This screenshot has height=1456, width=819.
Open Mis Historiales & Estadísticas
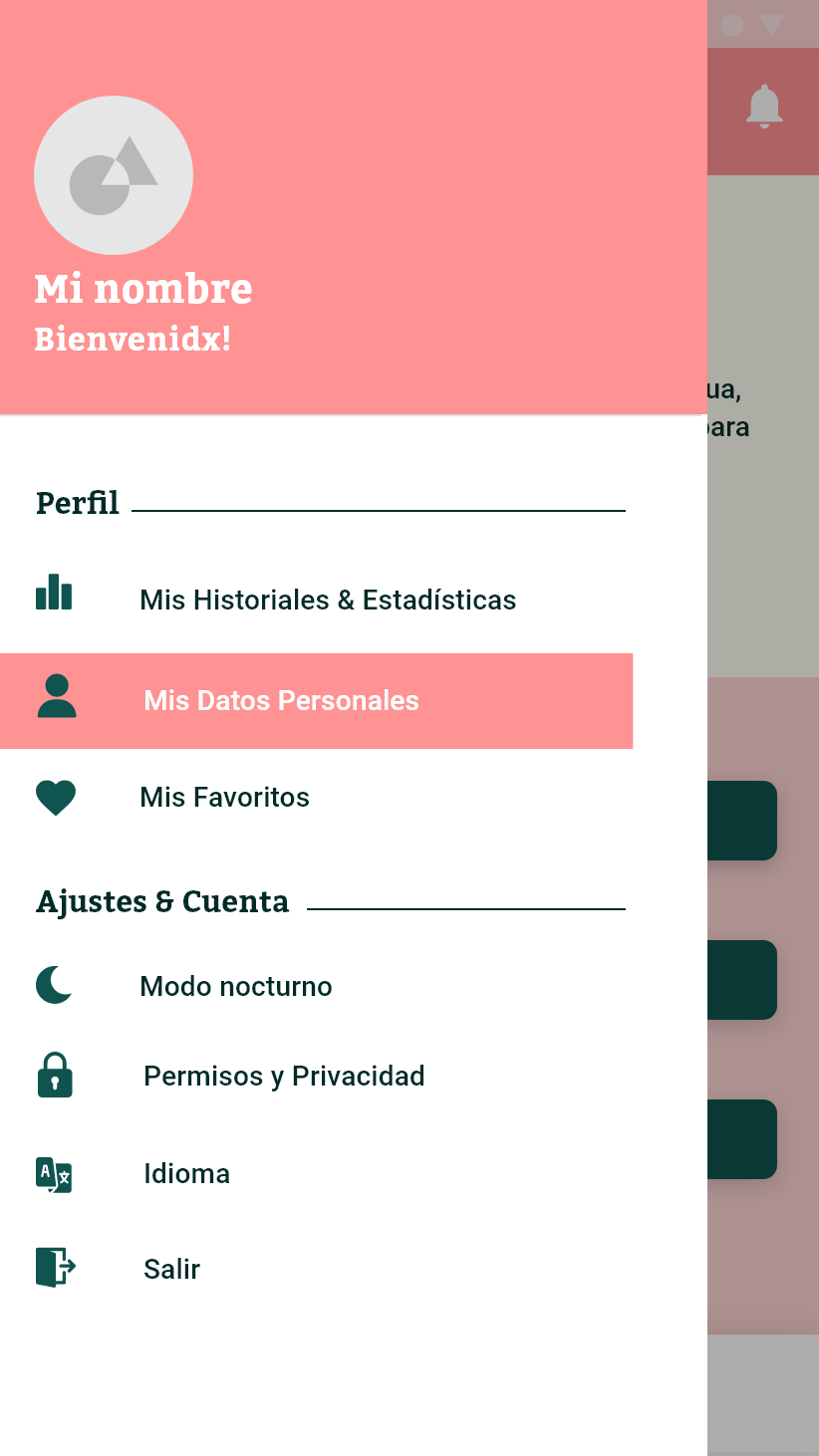pos(327,600)
